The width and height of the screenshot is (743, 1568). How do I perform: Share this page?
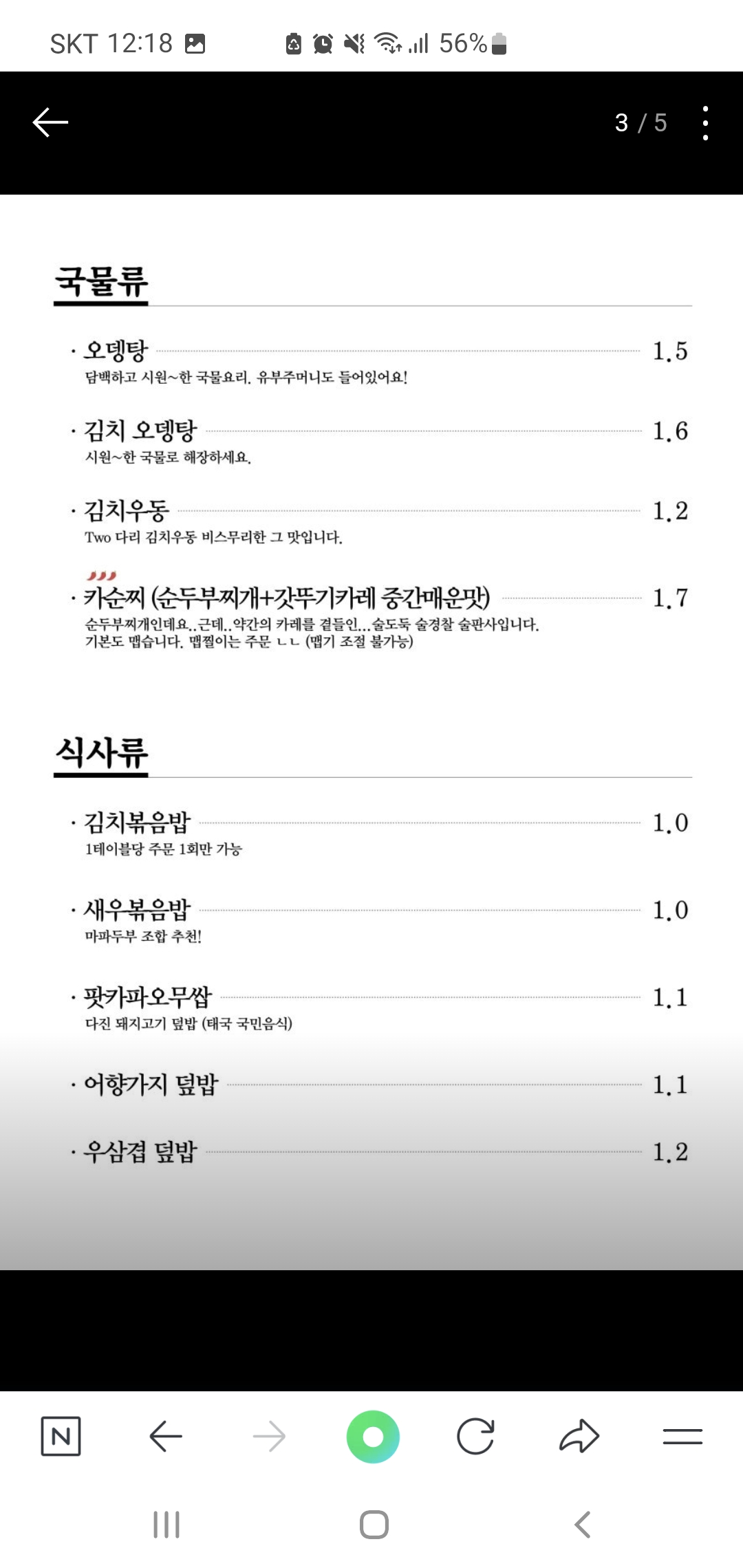(579, 1436)
